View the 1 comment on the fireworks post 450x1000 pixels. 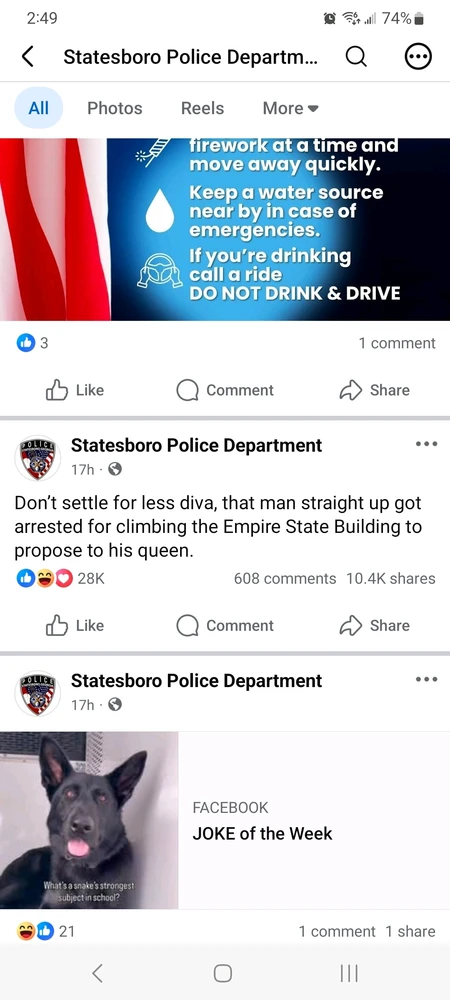point(396,343)
